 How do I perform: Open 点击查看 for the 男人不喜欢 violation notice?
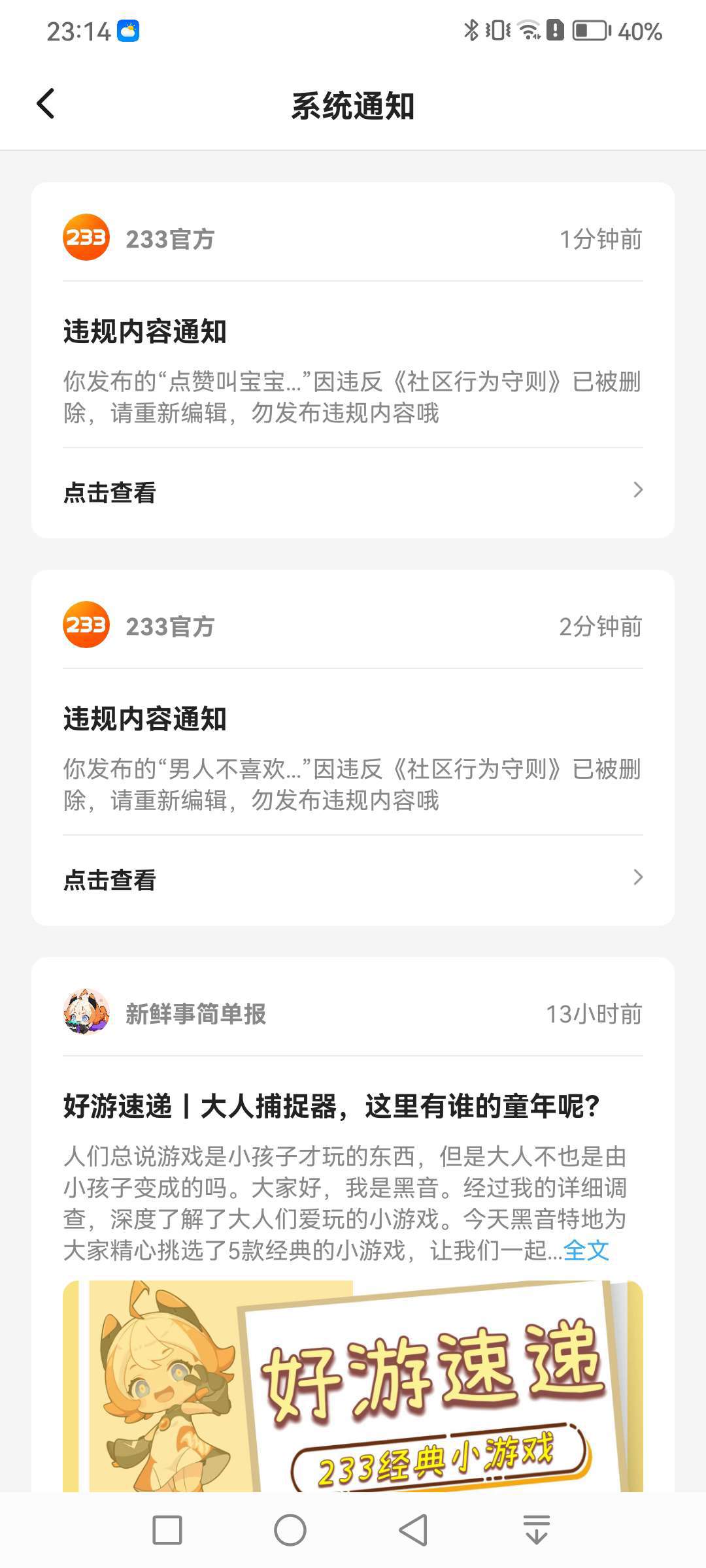(x=353, y=879)
